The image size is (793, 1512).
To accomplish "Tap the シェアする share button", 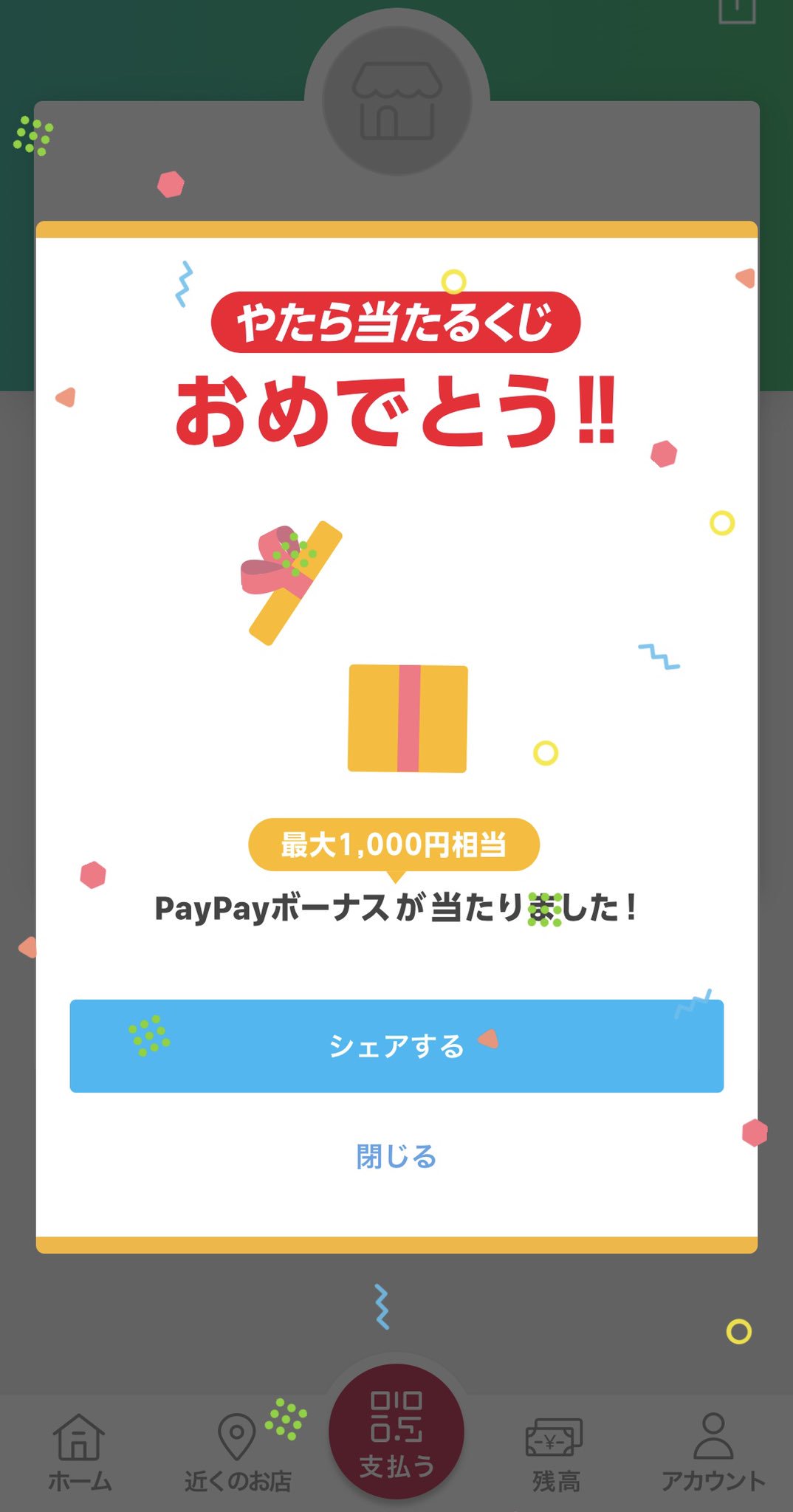I will tap(396, 1045).
